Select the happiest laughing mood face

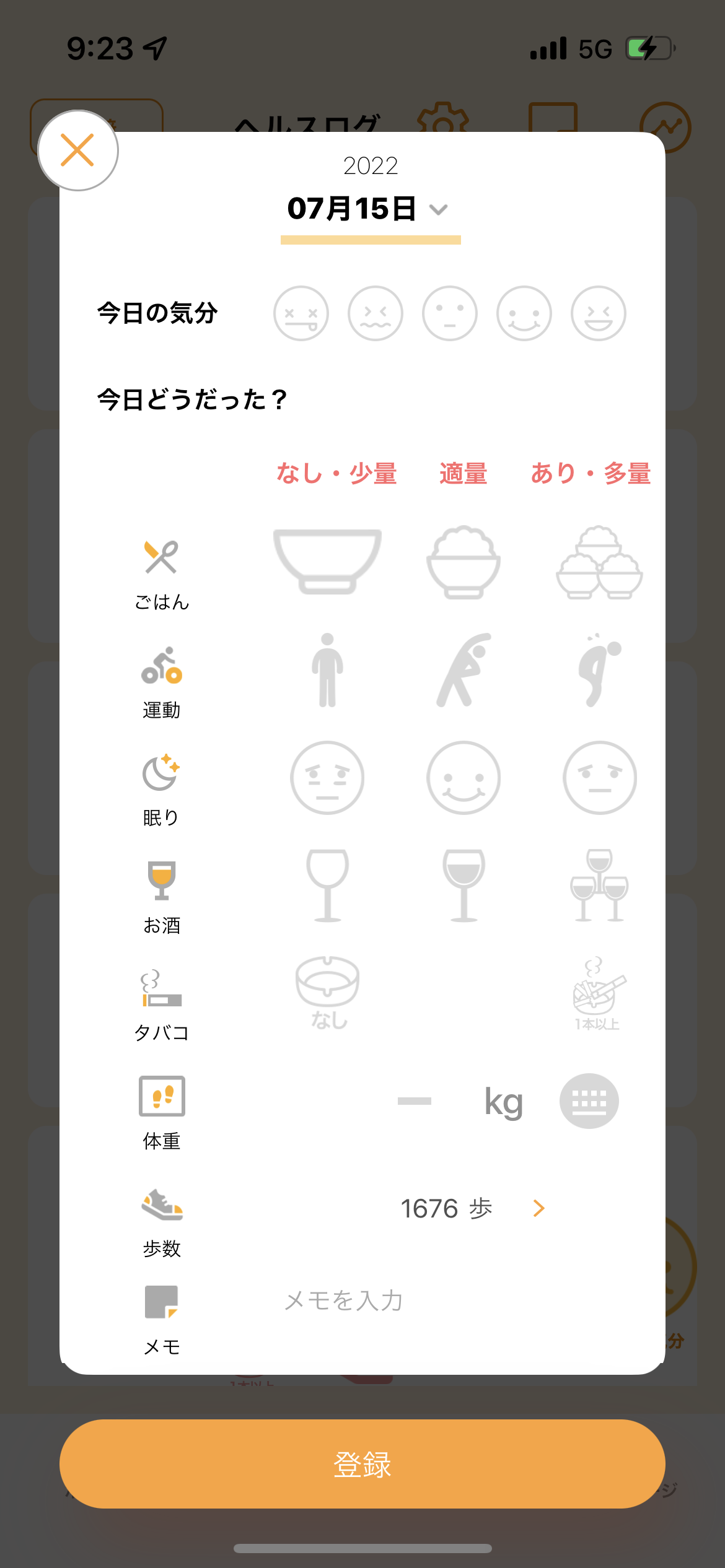click(599, 313)
